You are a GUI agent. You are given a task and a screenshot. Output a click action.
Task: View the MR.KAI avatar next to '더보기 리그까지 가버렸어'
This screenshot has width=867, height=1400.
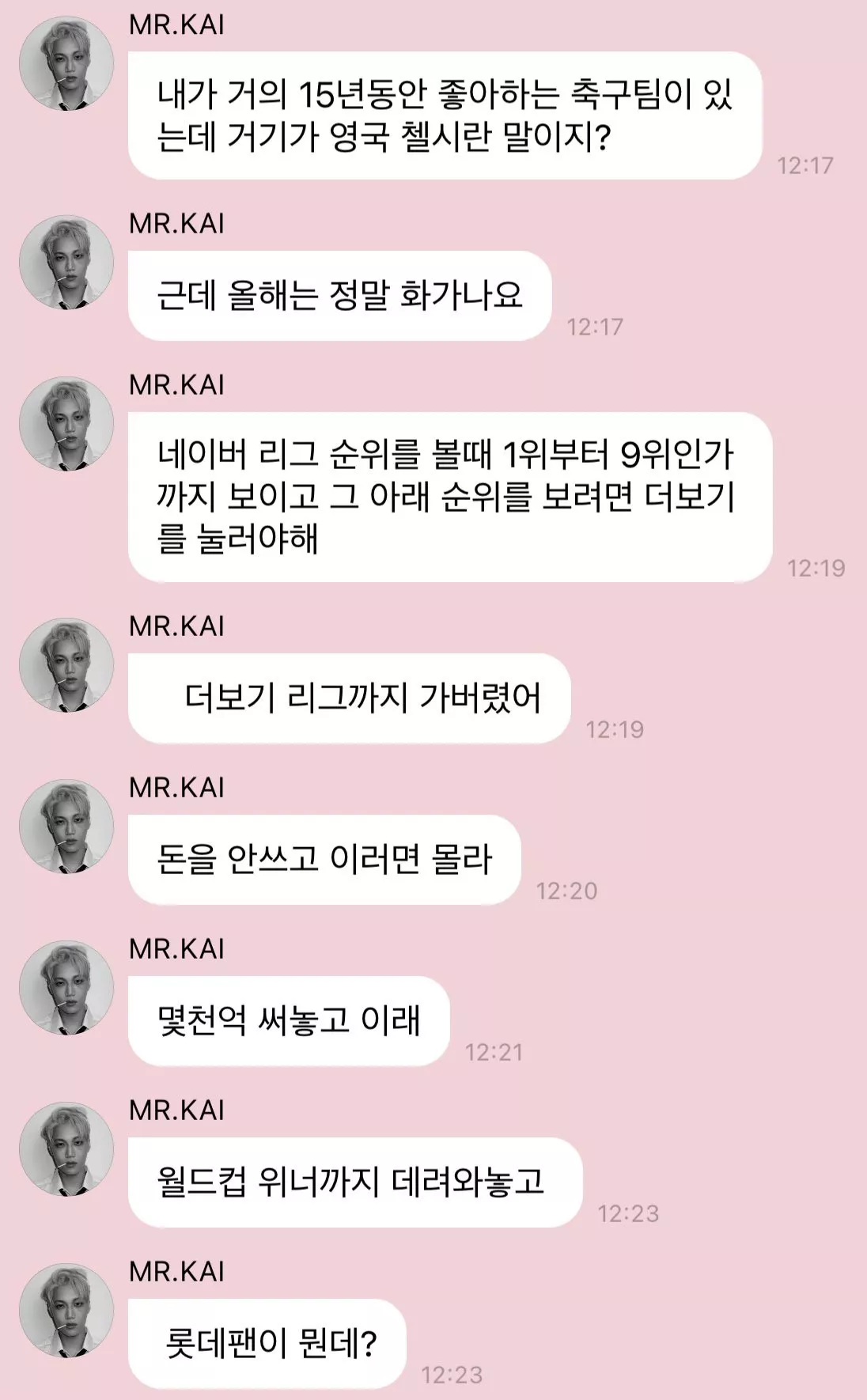click(66, 664)
